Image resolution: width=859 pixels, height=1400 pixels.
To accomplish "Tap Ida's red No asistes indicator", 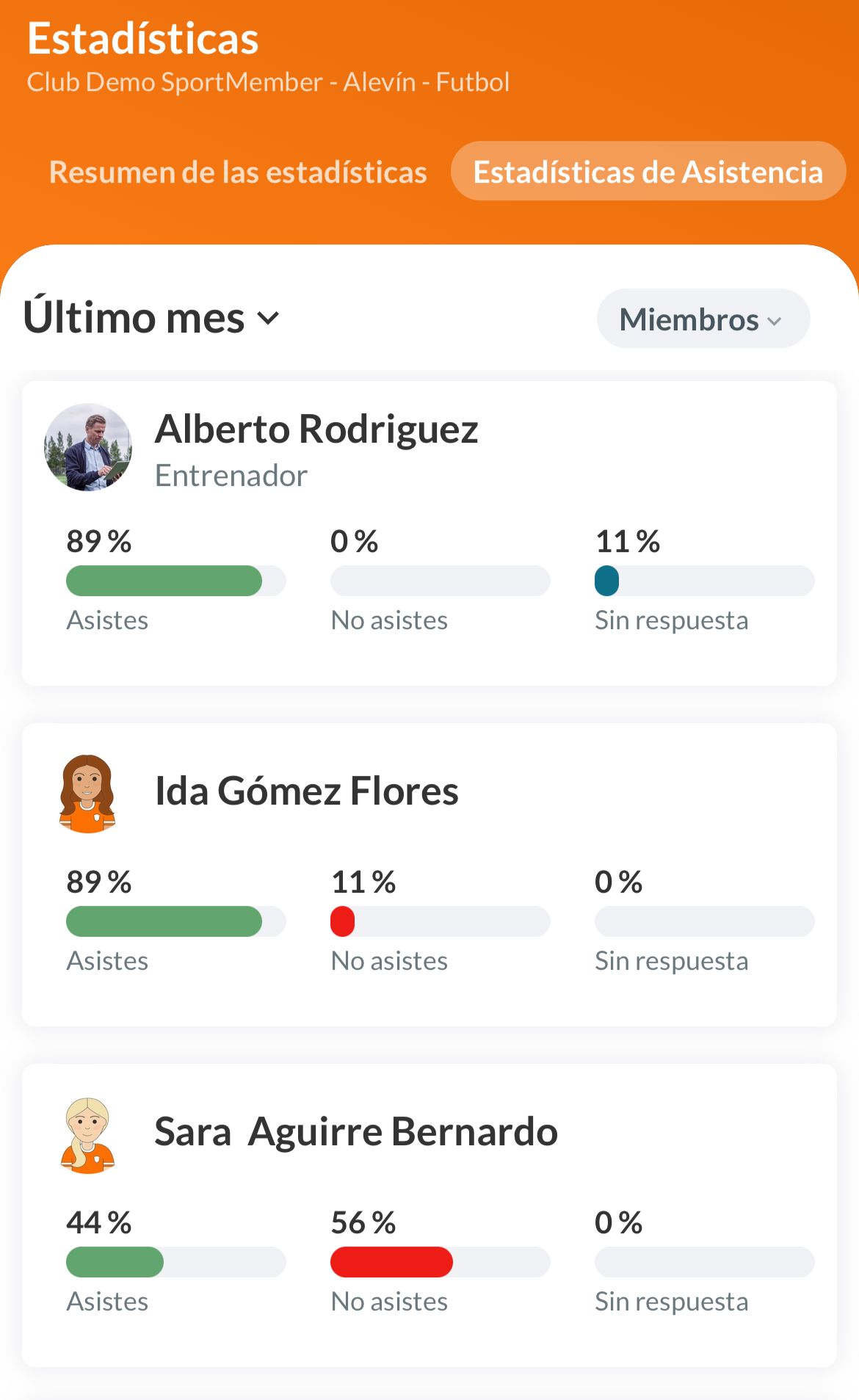I will coord(342,921).
